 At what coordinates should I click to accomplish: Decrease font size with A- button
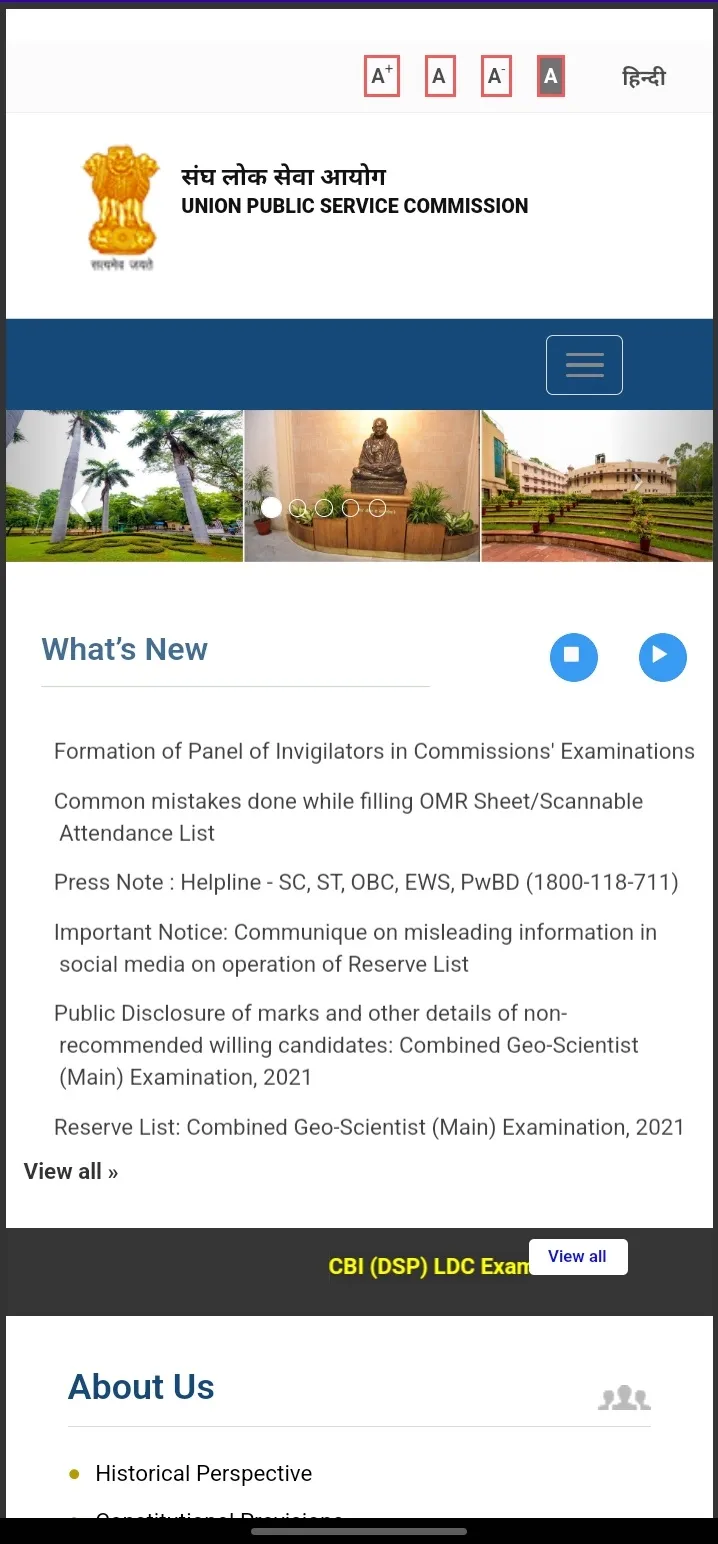click(496, 76)
